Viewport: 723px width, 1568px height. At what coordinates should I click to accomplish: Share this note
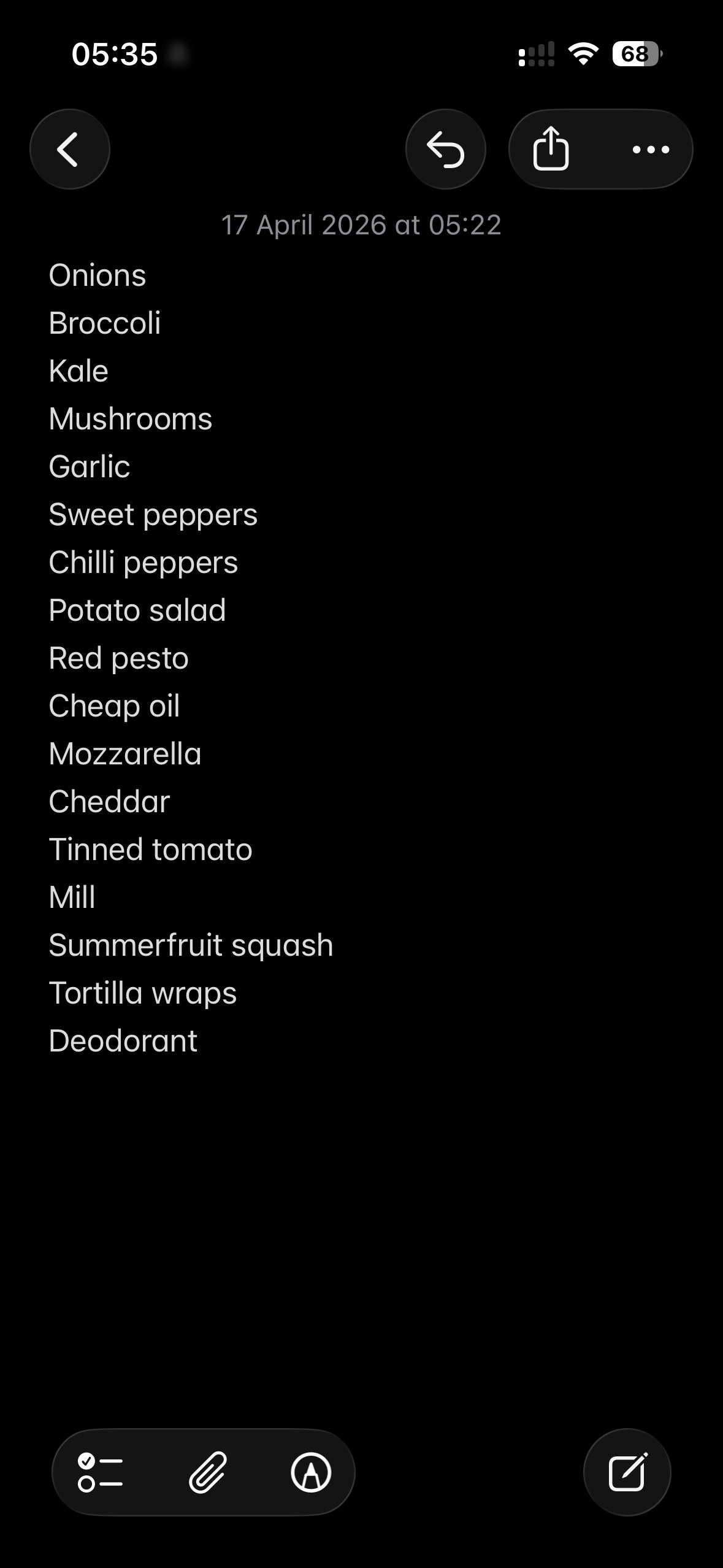tap(551, 149)
